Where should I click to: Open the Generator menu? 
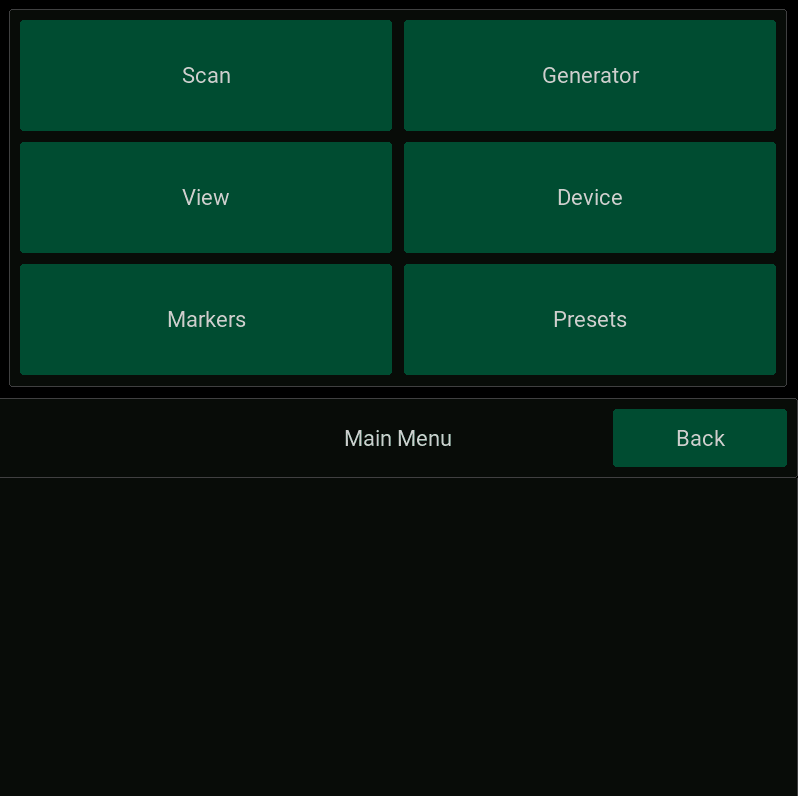[590, 76]
